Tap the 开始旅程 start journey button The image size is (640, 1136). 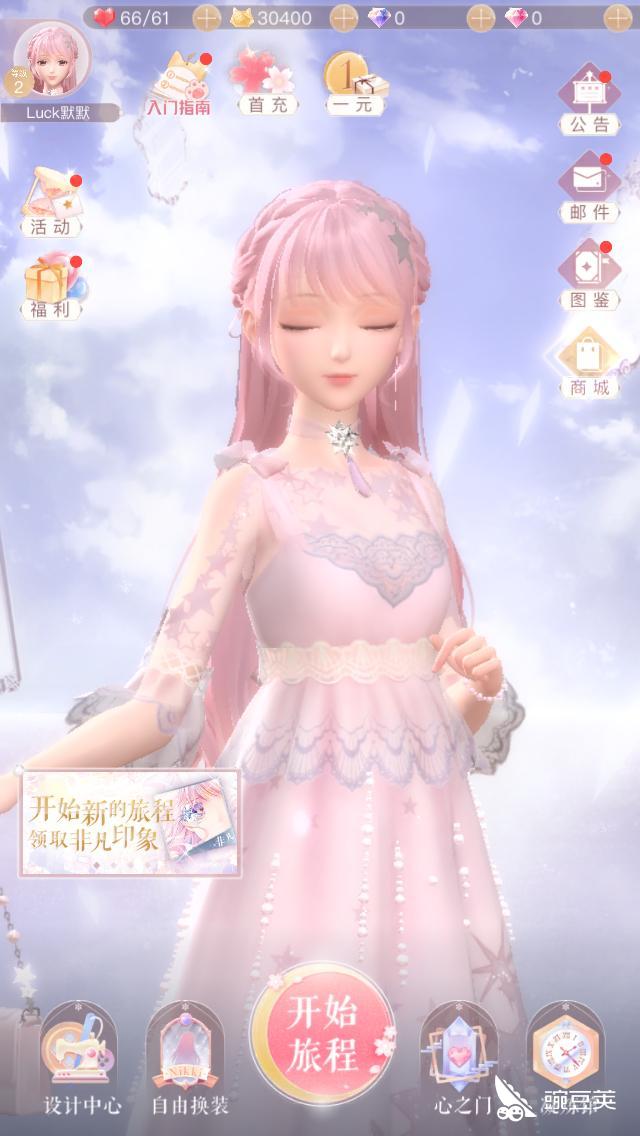pyautogui.click(x=322, y=1031)
